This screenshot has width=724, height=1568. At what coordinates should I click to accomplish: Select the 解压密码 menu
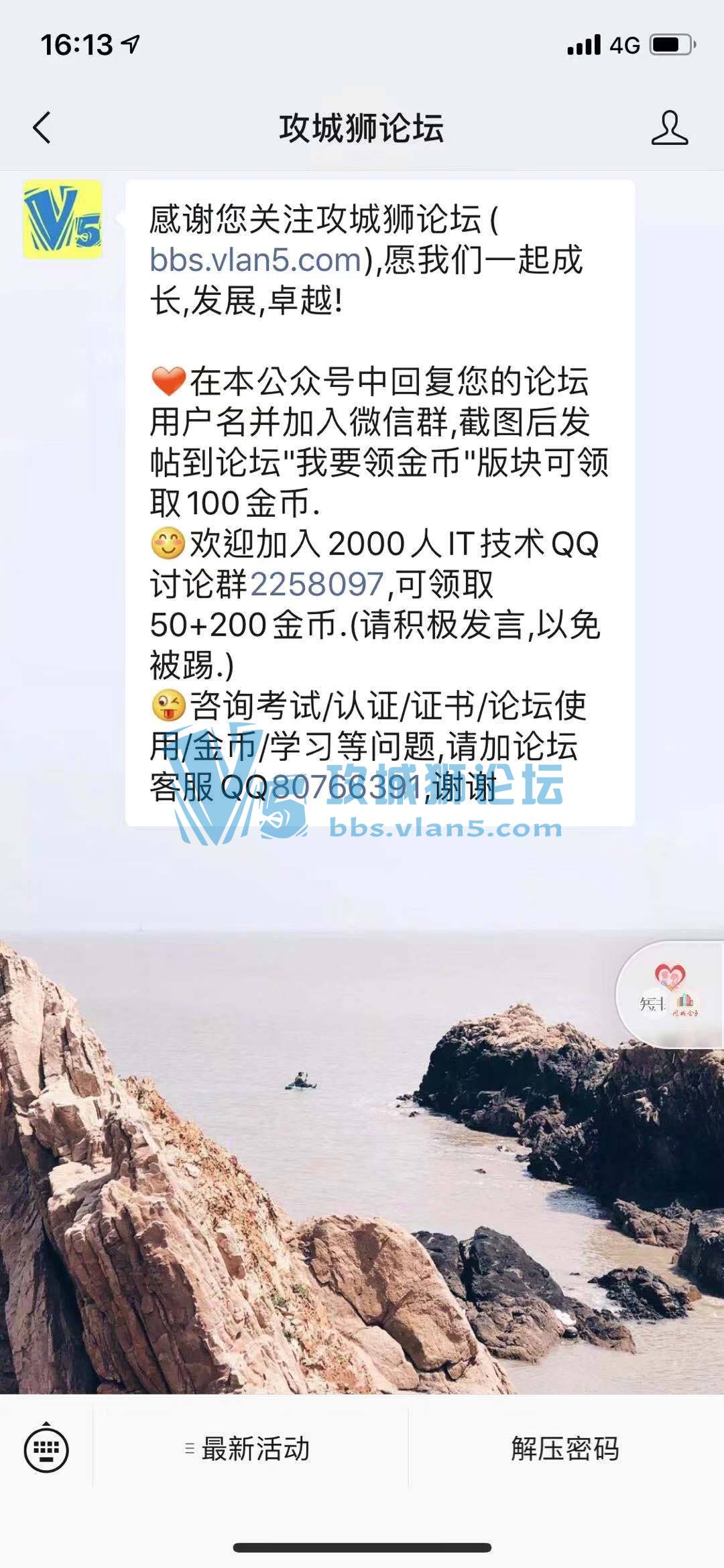pyautogui.click(x=564, y=1449)
